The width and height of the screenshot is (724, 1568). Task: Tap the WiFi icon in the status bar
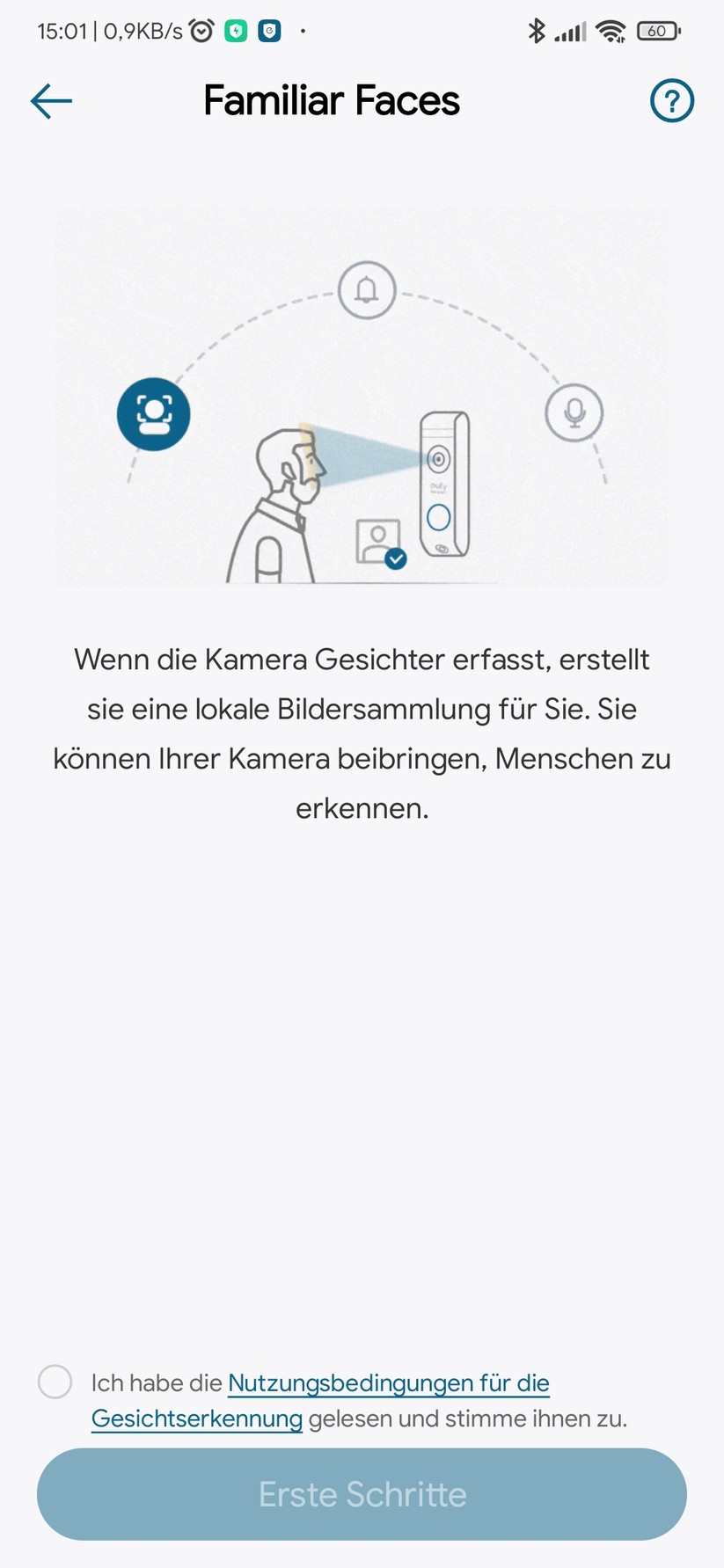[x=611, y=30]
